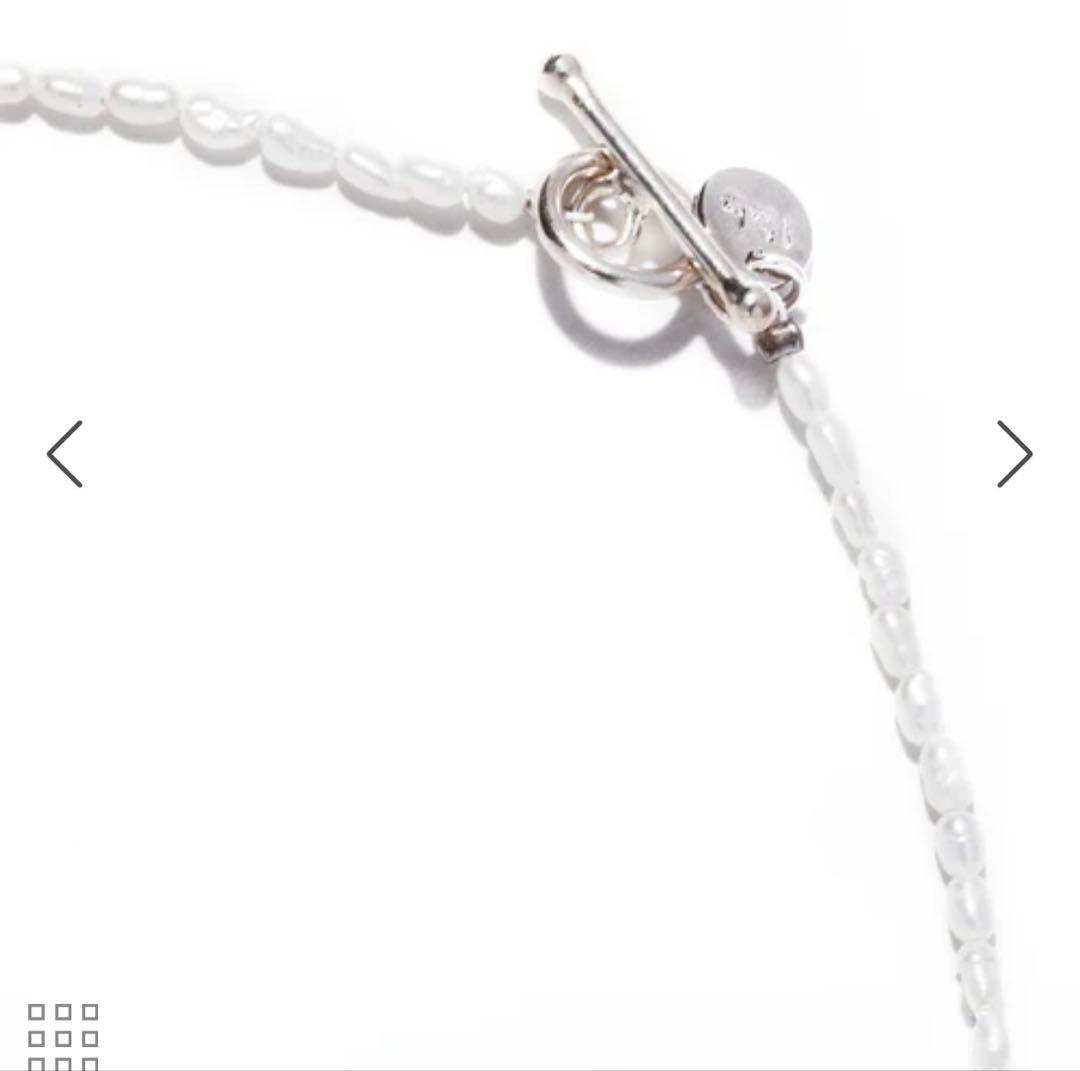Screen dimensions: 1080x1071
Task: Go to the previous product image
Action: (x=65, y=454)
